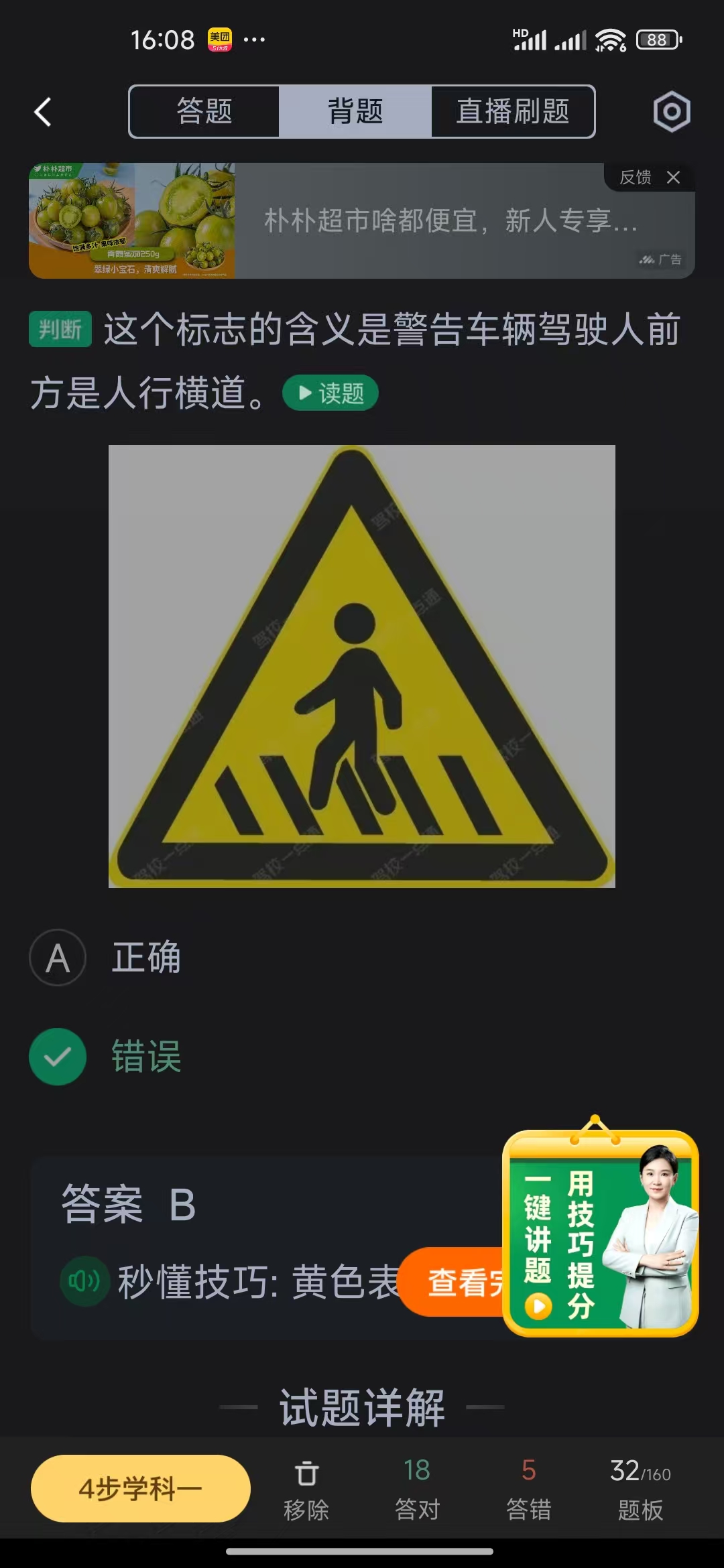724x1568 pixels.
Task: Open the camera/scan icon top right
Action: tap(671, 111)
